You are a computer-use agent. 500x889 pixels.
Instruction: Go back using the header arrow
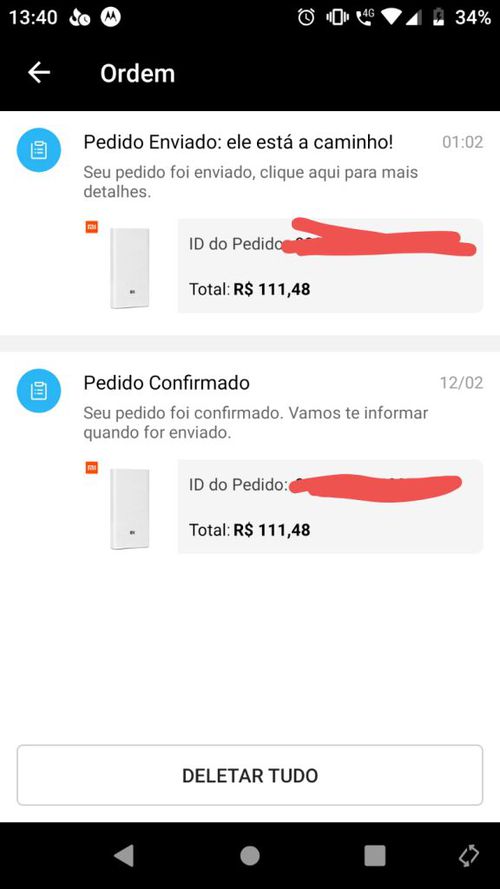click(x=39, y=73)
